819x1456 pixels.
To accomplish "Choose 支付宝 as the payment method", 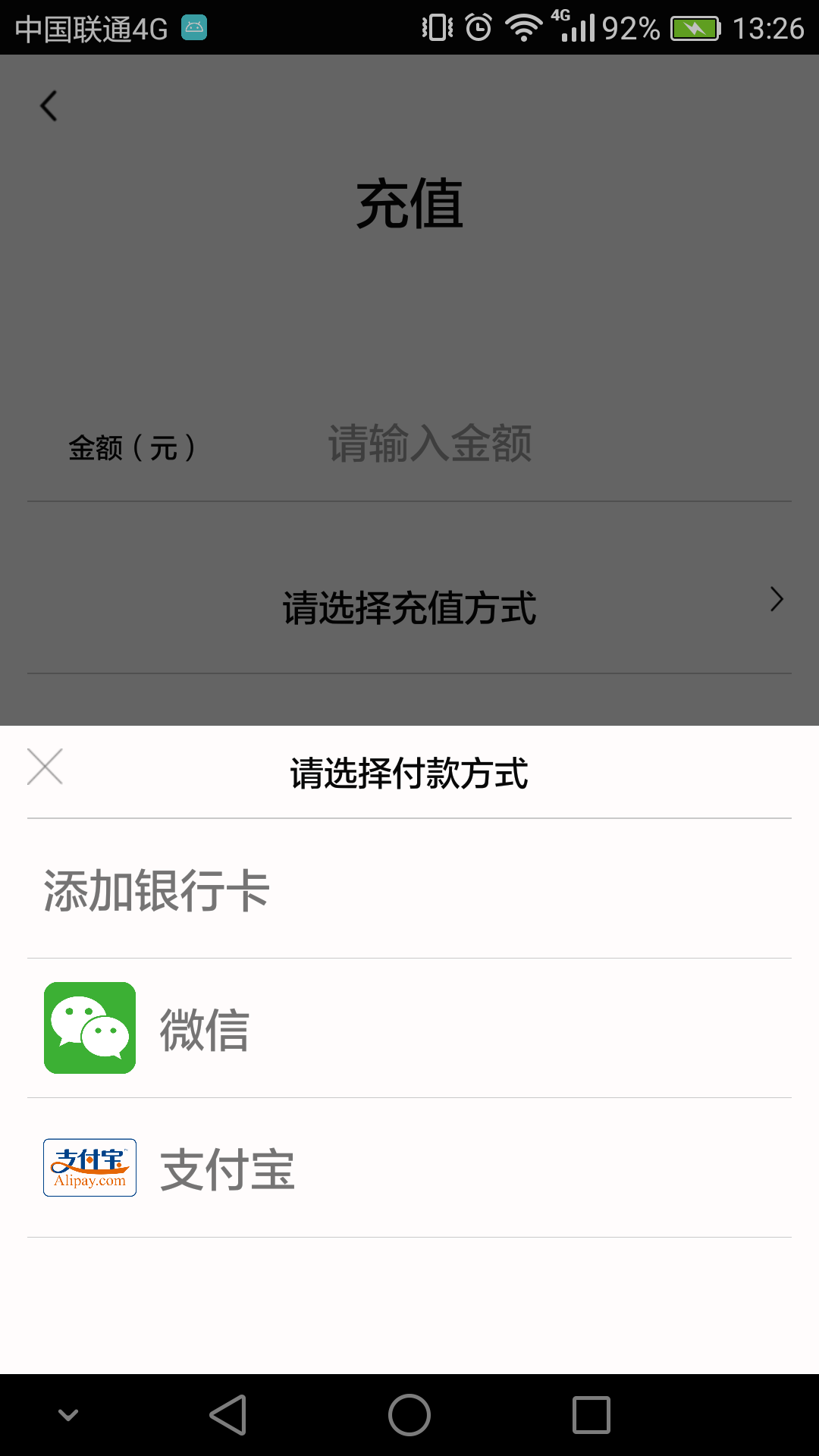I will coord(227,1169).
